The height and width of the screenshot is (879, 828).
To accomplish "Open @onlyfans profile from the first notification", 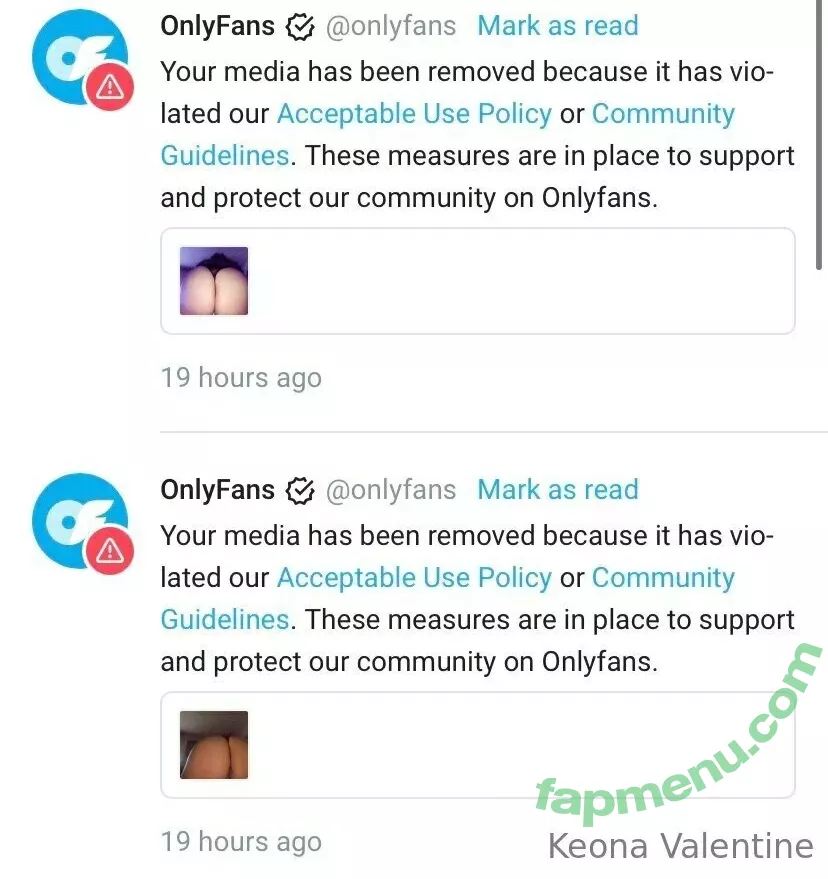I will point(391,26).
